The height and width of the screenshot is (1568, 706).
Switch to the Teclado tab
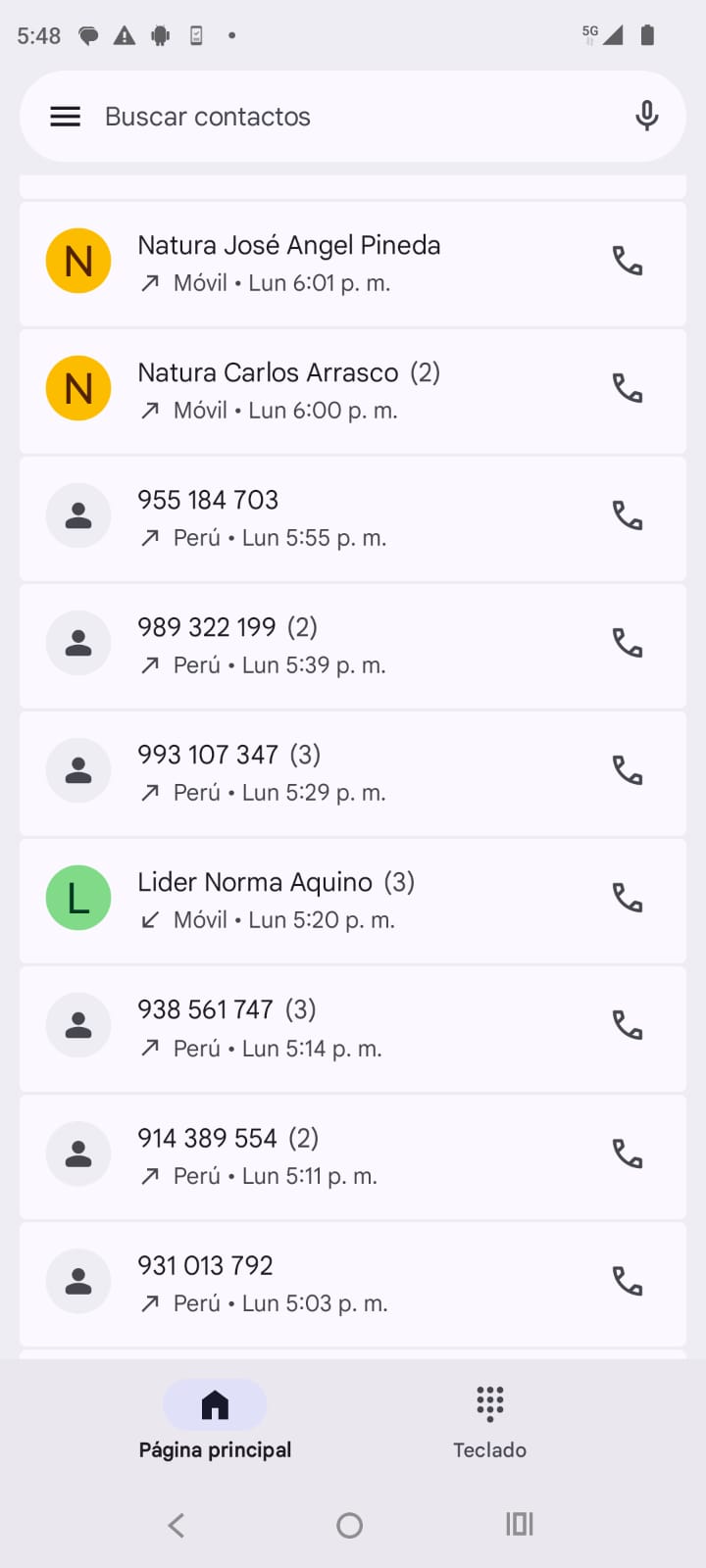(489, 1422)
